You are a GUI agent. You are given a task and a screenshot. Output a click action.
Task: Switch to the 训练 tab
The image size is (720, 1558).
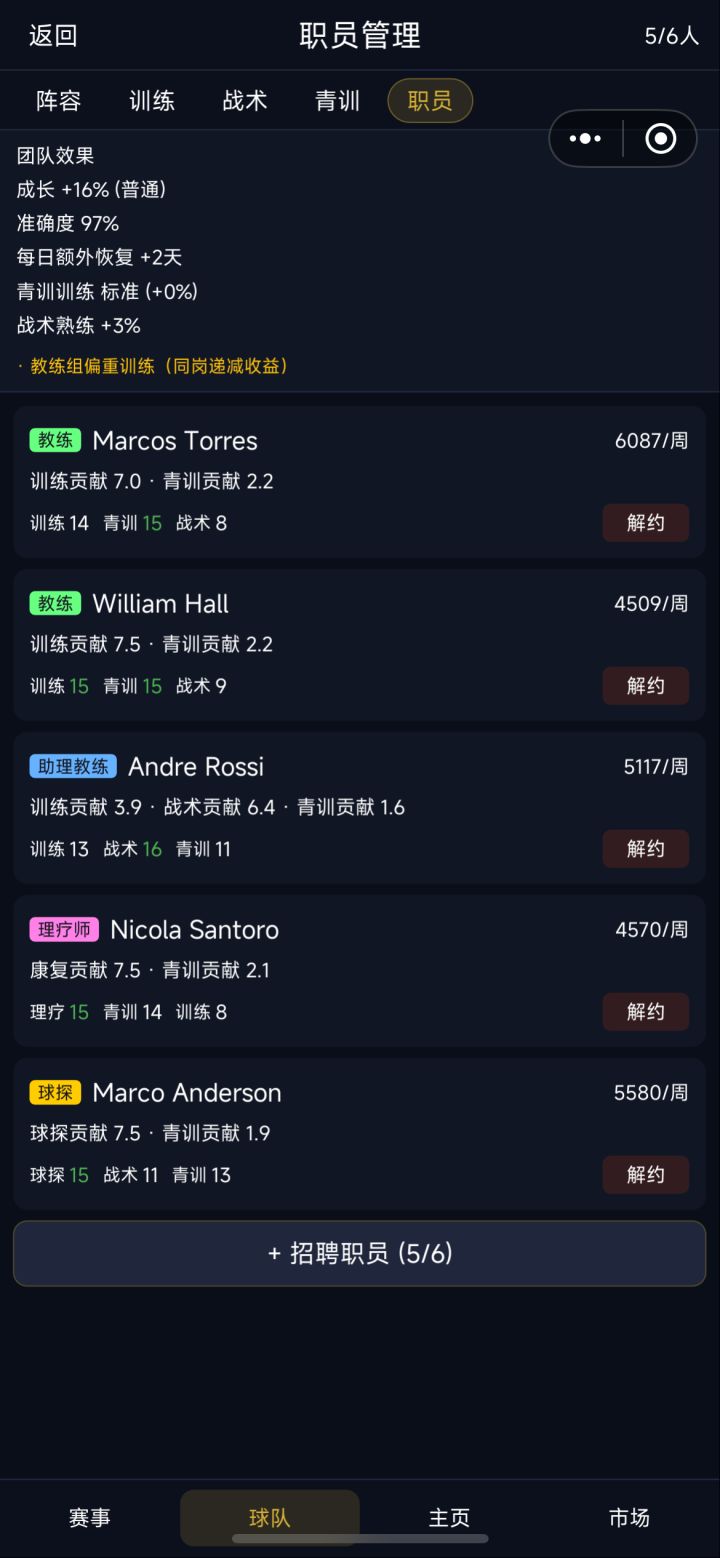(x=152, y=100)
